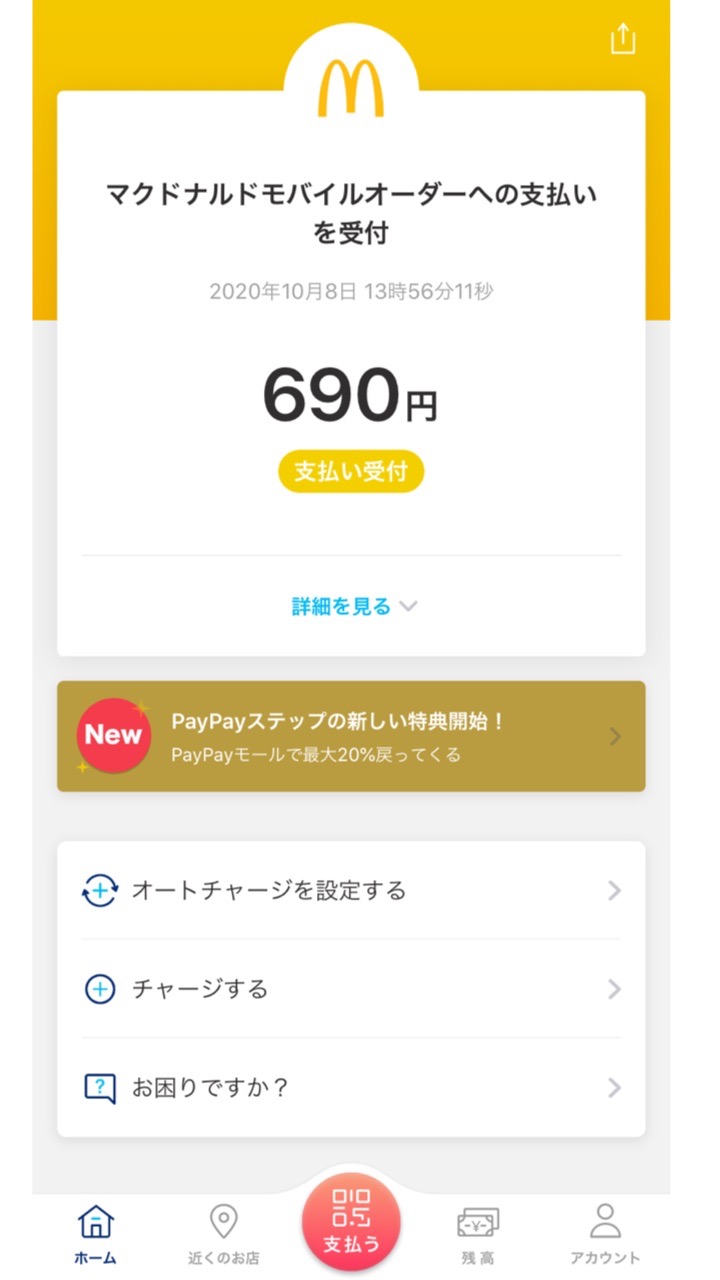This screenshot has width=720, height=1280.
Task: Open the PayPayステップ new benefits banner
Action: pyautogui.click(x=351, y=736)
